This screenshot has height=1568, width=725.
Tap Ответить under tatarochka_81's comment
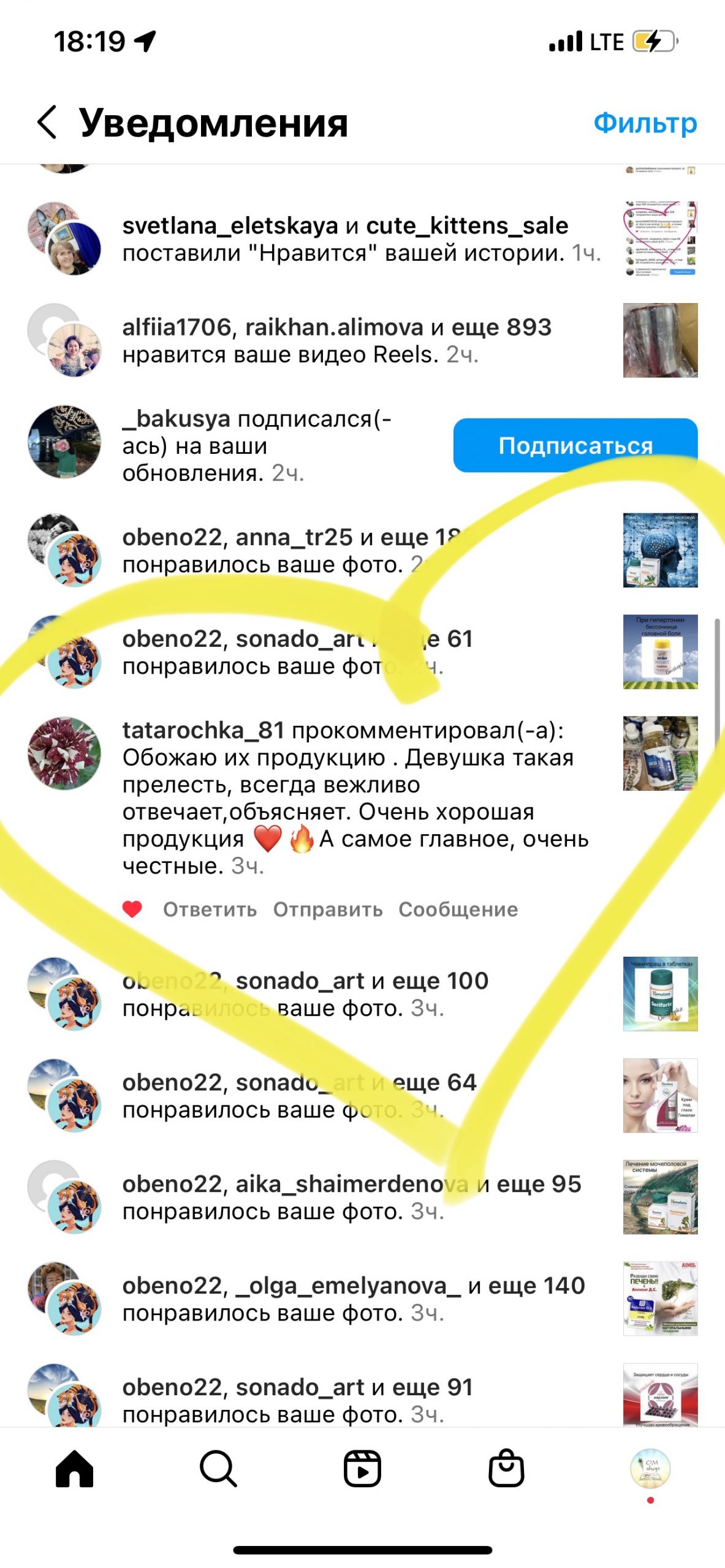pyautogui.click(x=210, y=909)
